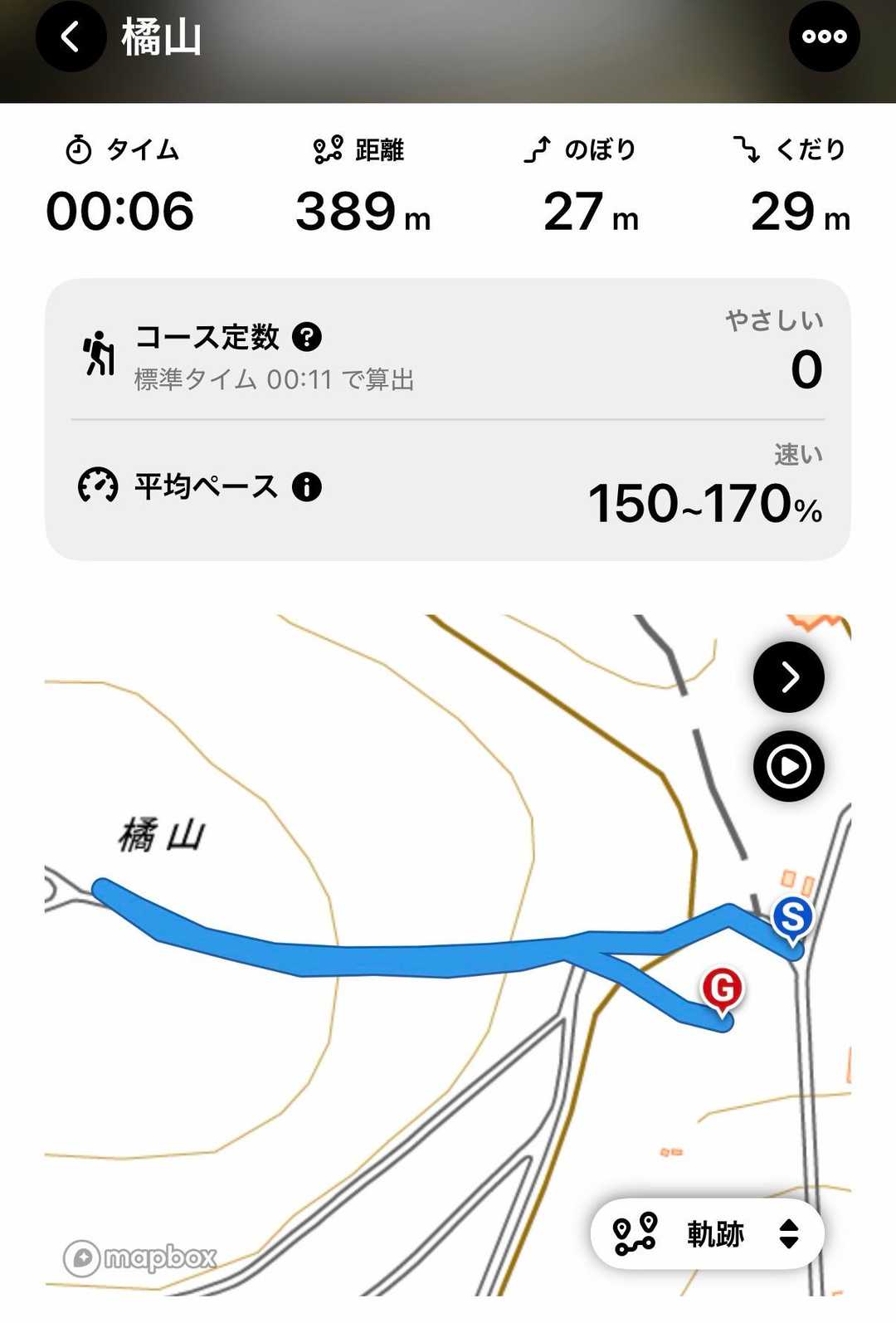Tap the goal marker G on the map
896x1323 pixels.
click(723, 989)
